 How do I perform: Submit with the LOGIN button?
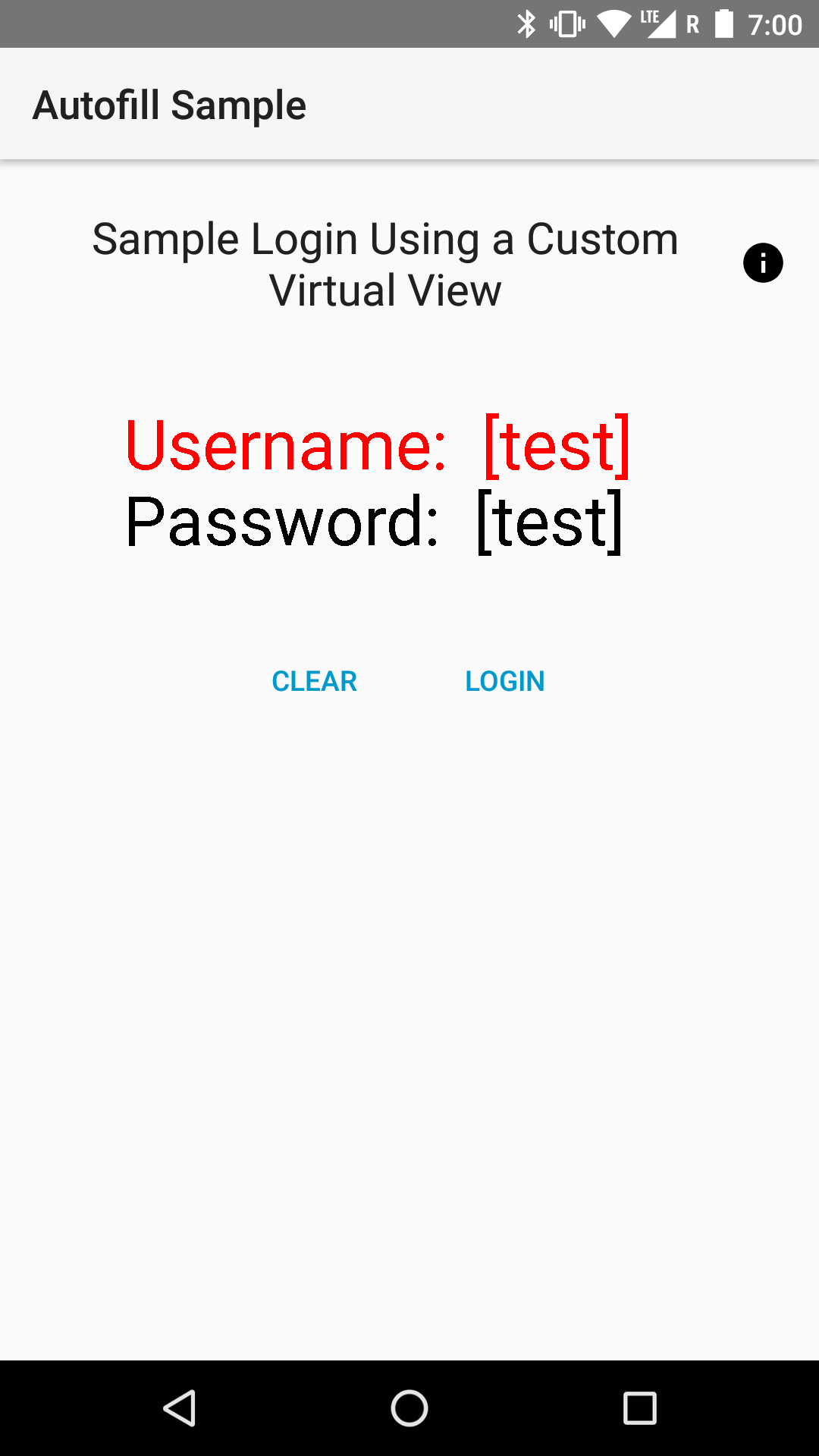coord(504,681)
